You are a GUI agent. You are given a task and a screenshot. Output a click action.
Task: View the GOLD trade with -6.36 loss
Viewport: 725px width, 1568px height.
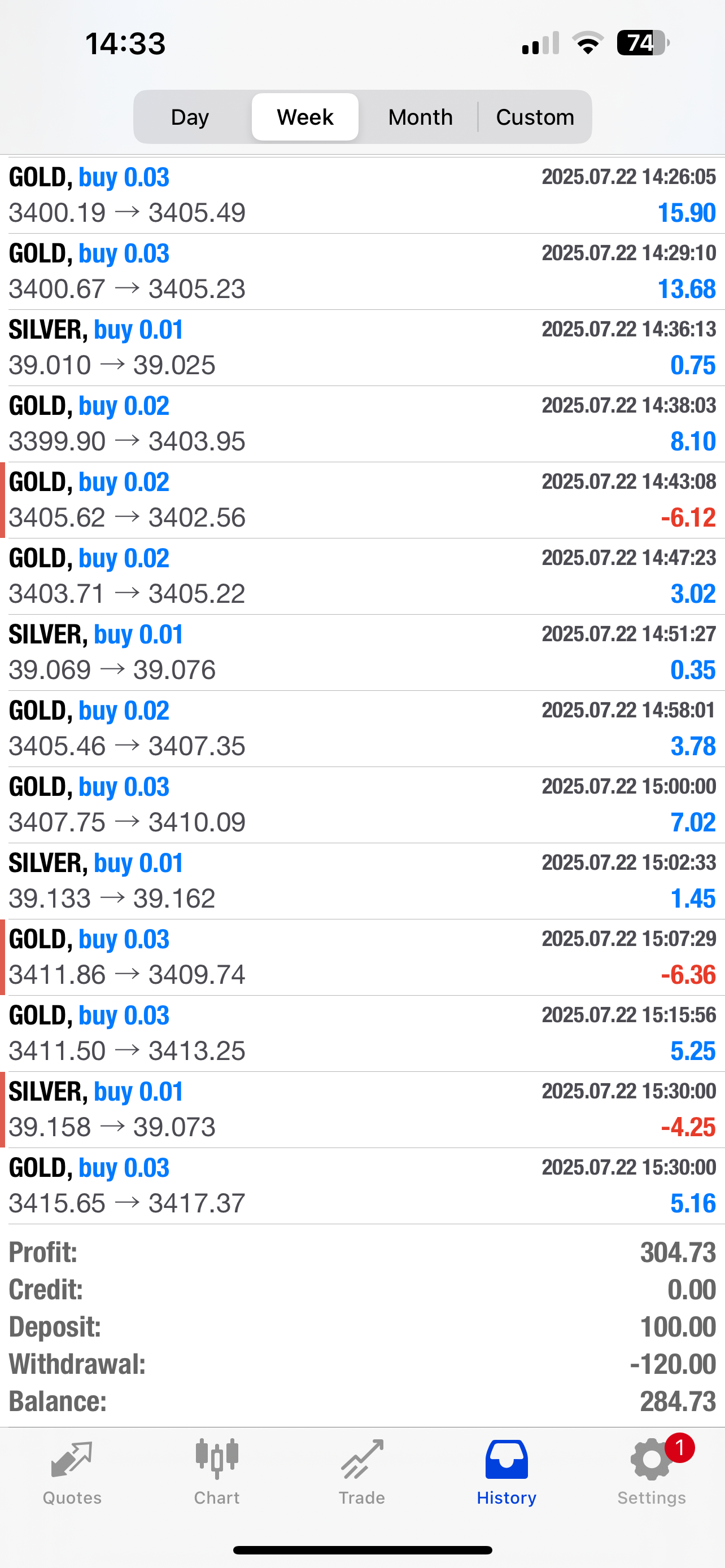tap(362, 957)
